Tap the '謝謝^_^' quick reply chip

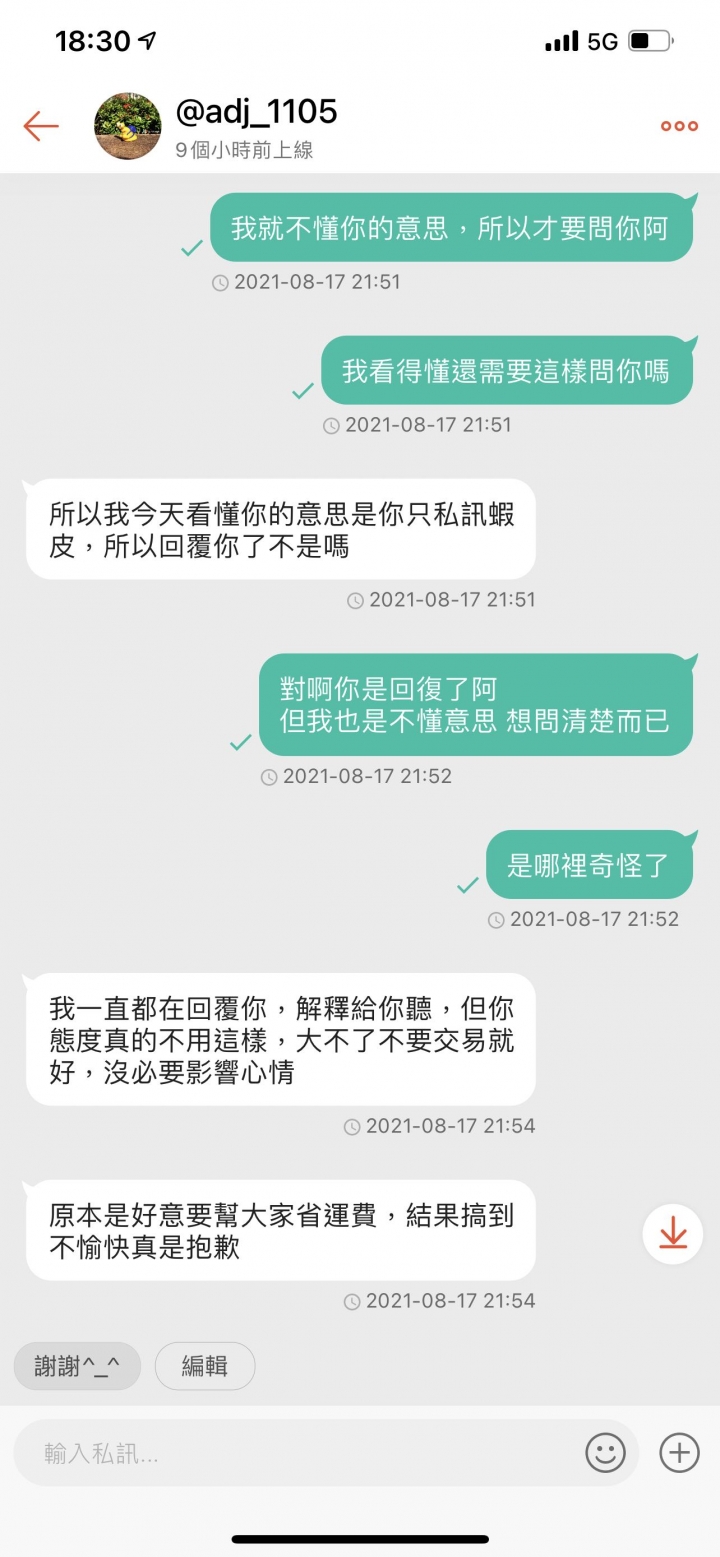tap(76, 1365)
